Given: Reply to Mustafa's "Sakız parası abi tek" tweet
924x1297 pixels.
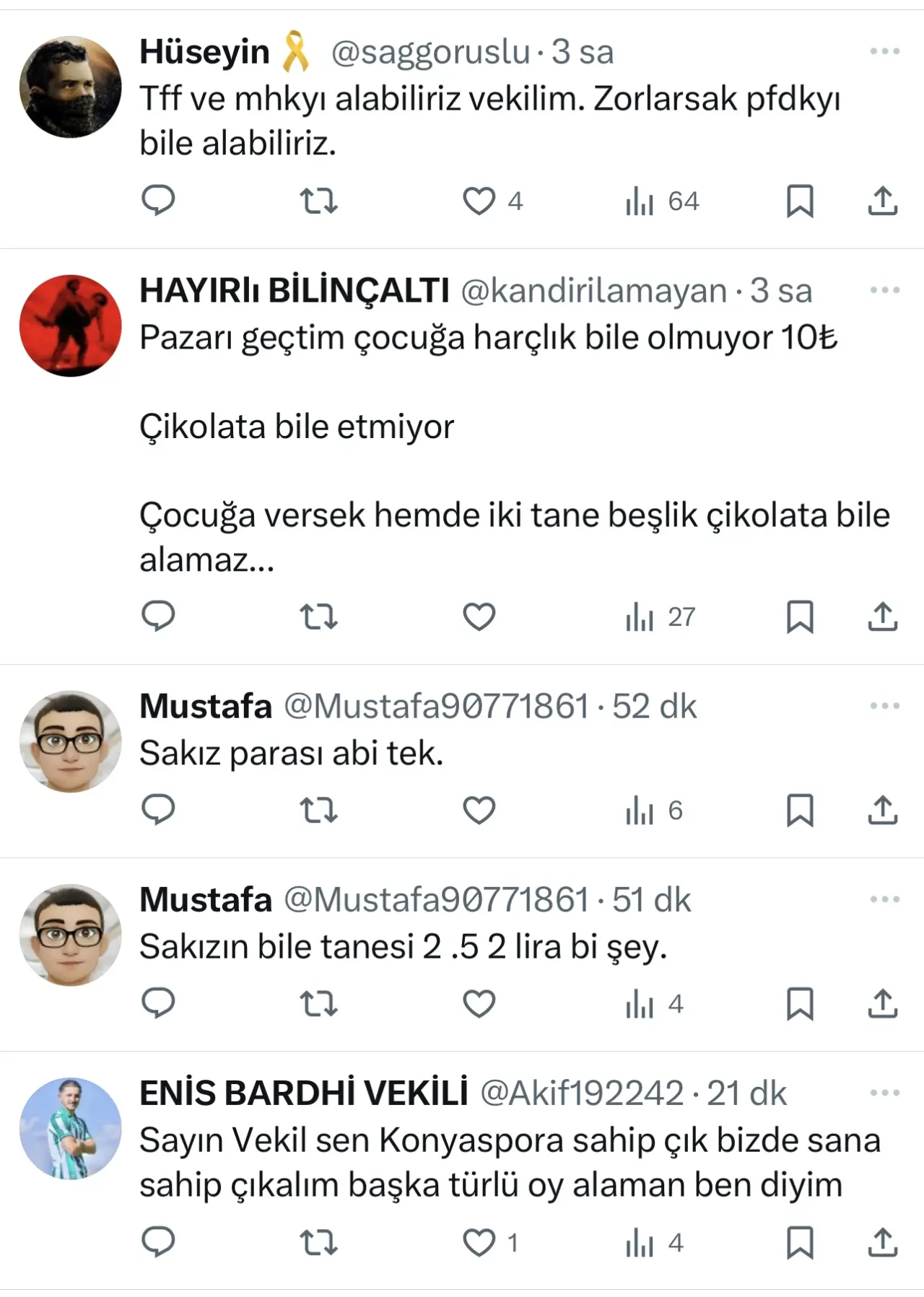Looking at the screenshot, I should tap(158, 810).
